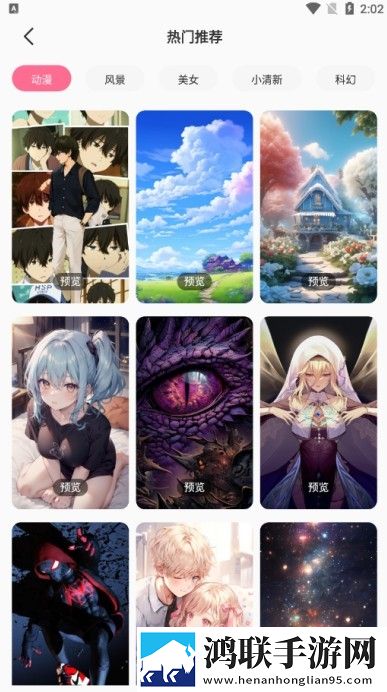The image size is (387, 692).
Task: Switch to the 风景 category
Action: [115, 79]
